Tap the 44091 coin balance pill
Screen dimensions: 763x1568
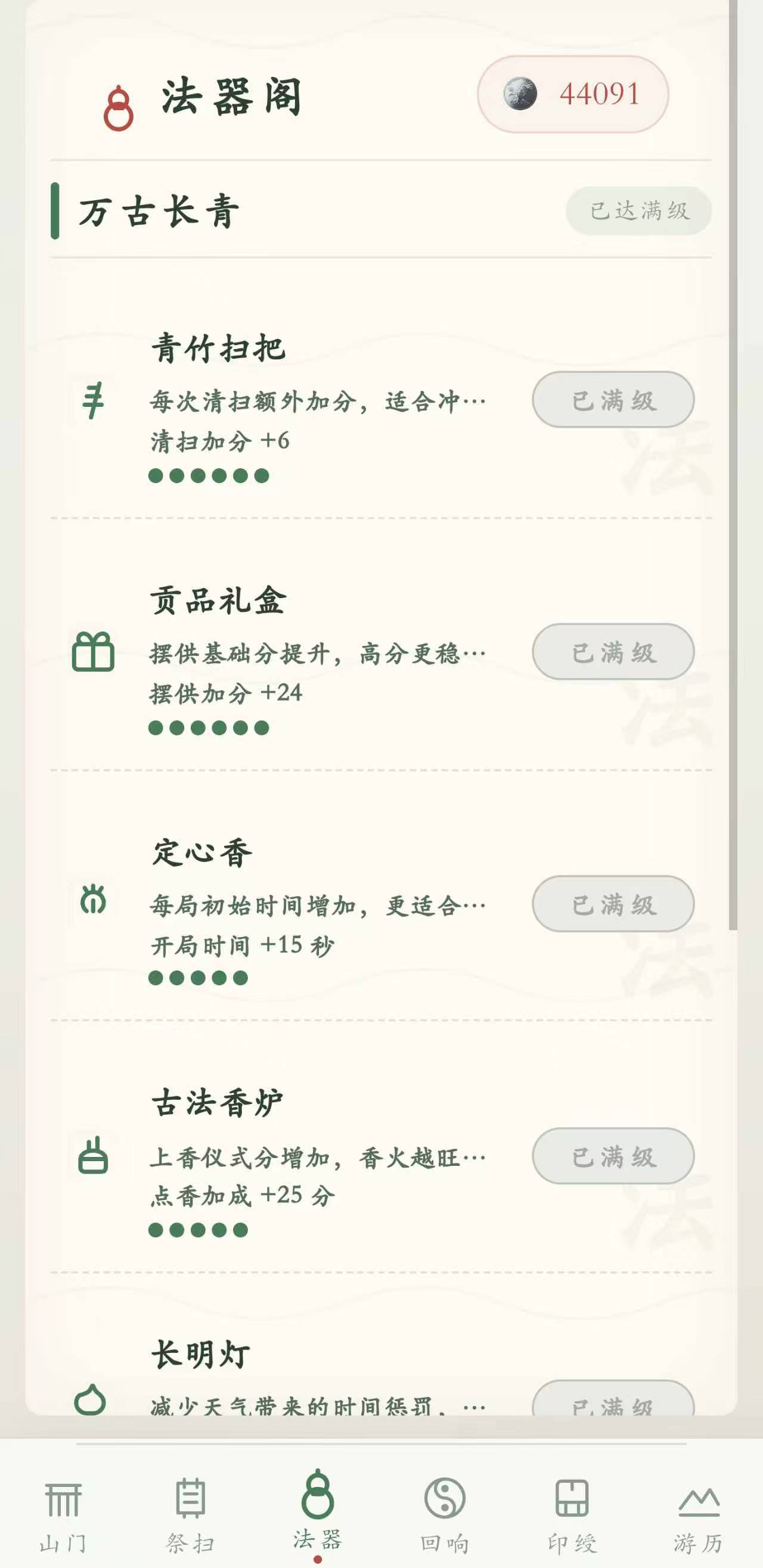572,94
